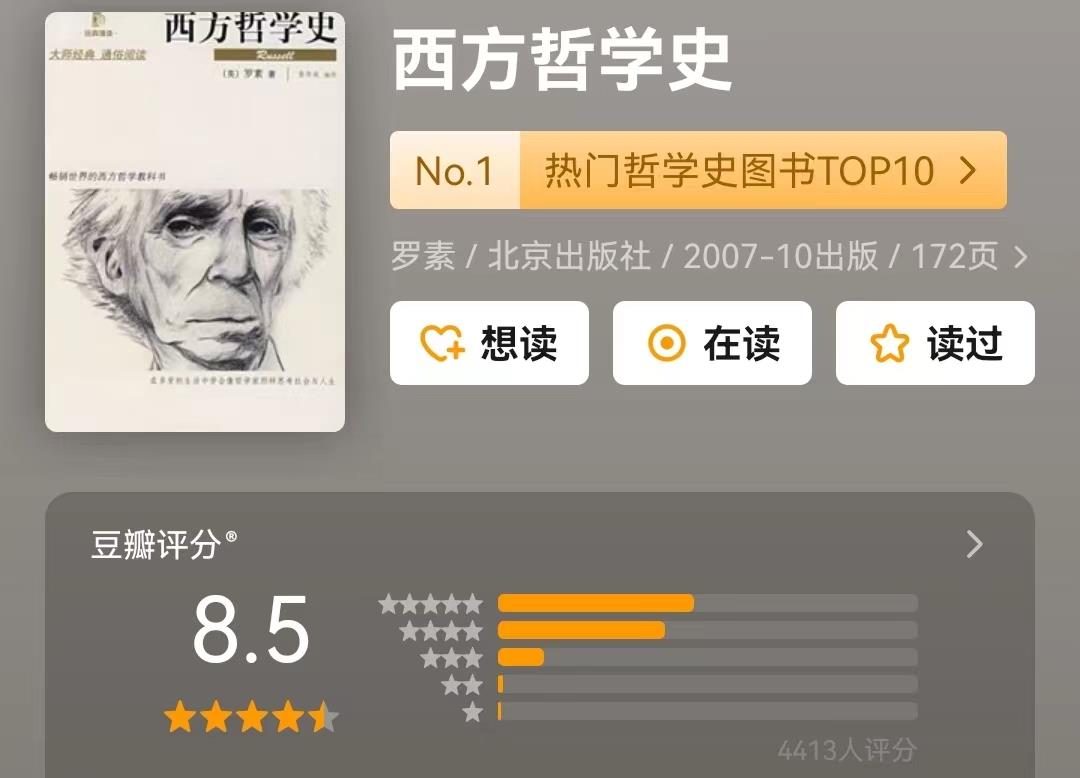Open the 热门哲学史图书TOP10 ranking banner

[x=697, y=171]
